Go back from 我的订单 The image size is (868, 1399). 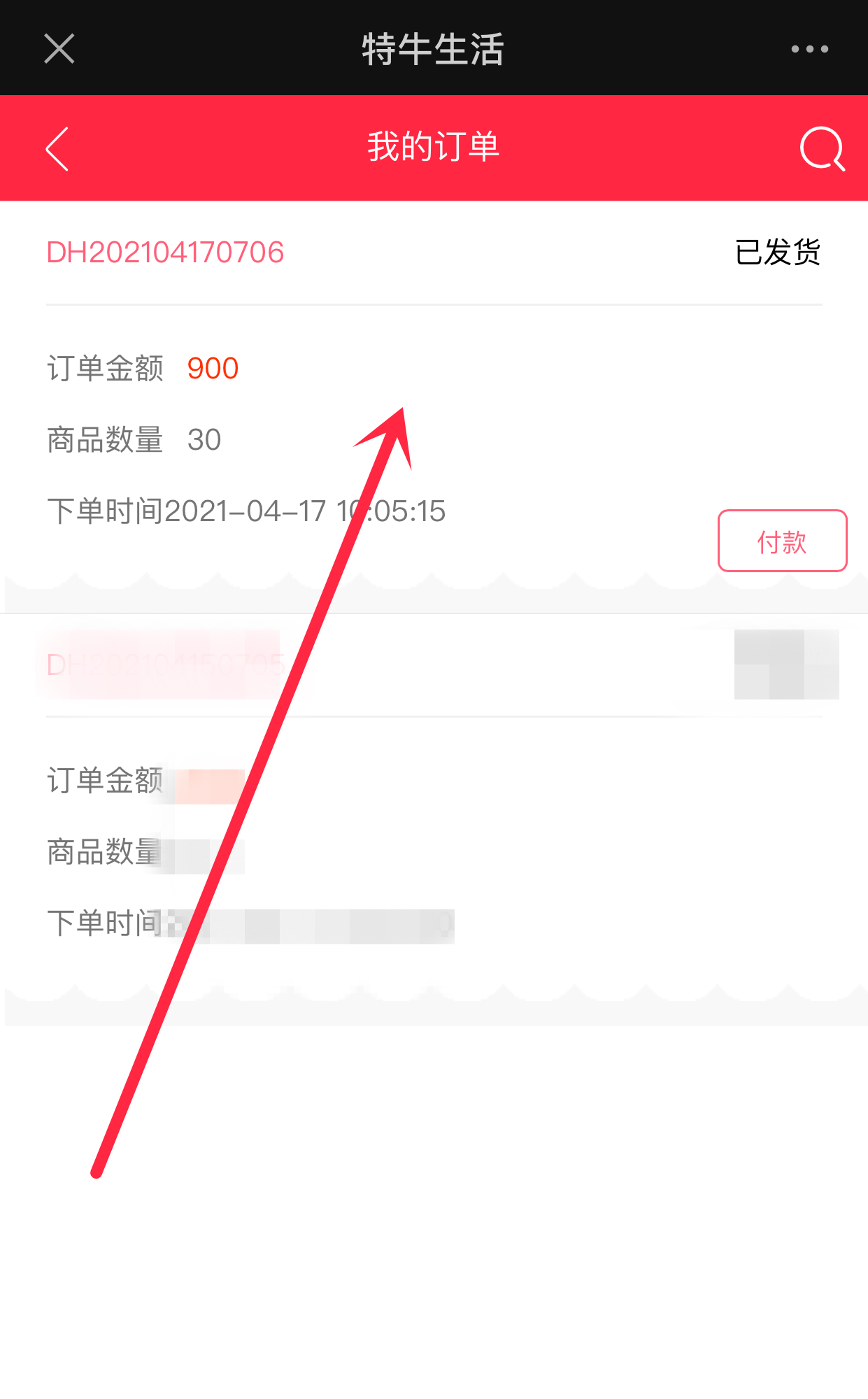(57, 148)
